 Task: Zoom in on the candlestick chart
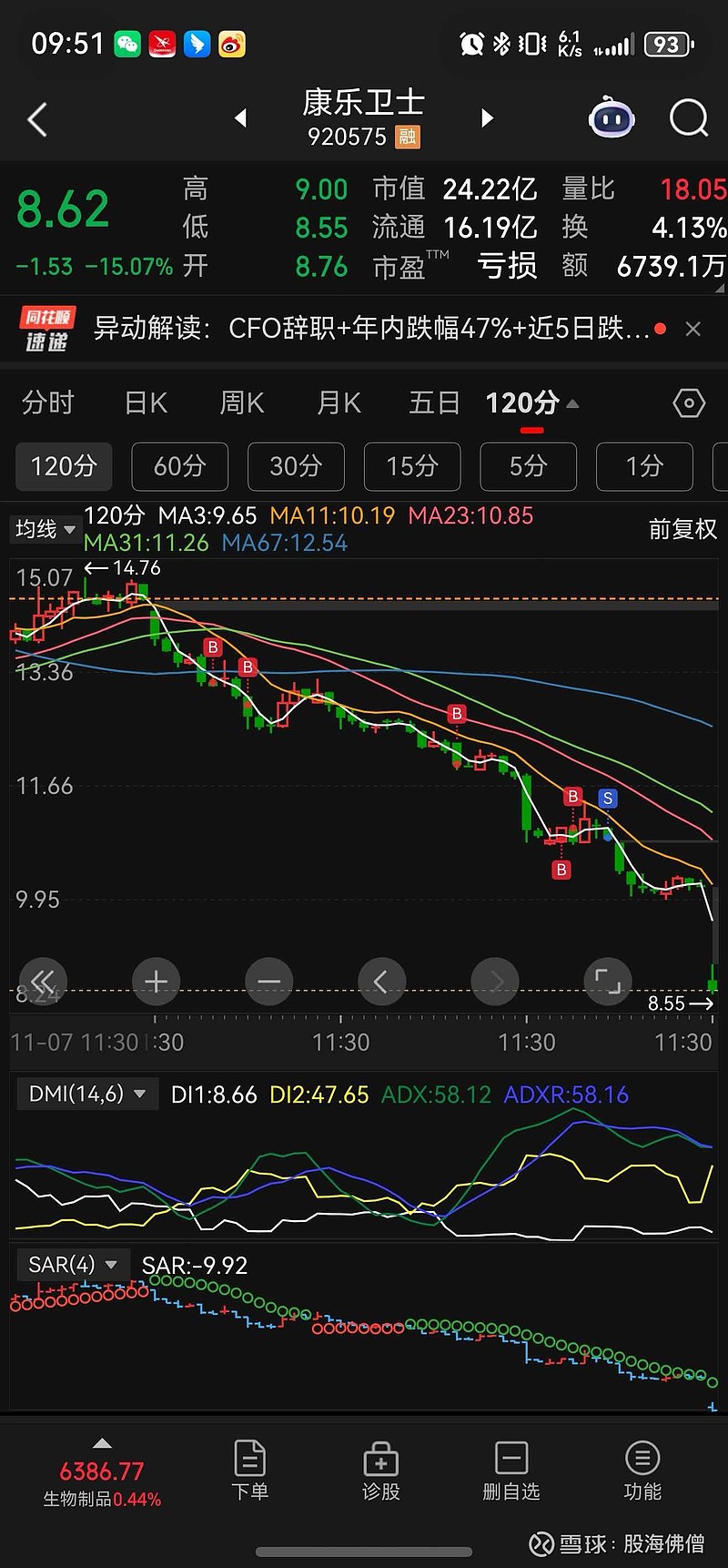point(156,982)
